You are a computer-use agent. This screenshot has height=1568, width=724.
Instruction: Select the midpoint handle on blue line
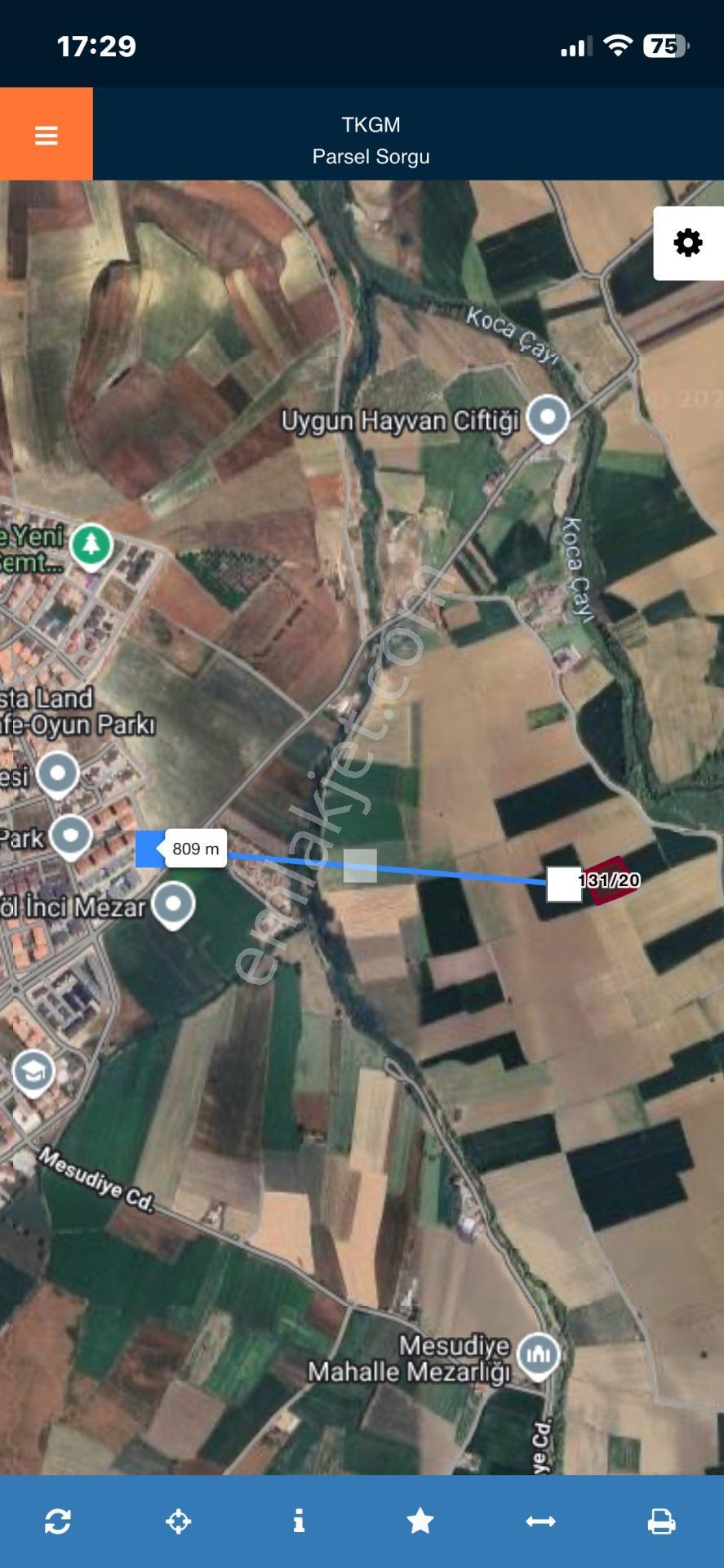tap(360, 866)
